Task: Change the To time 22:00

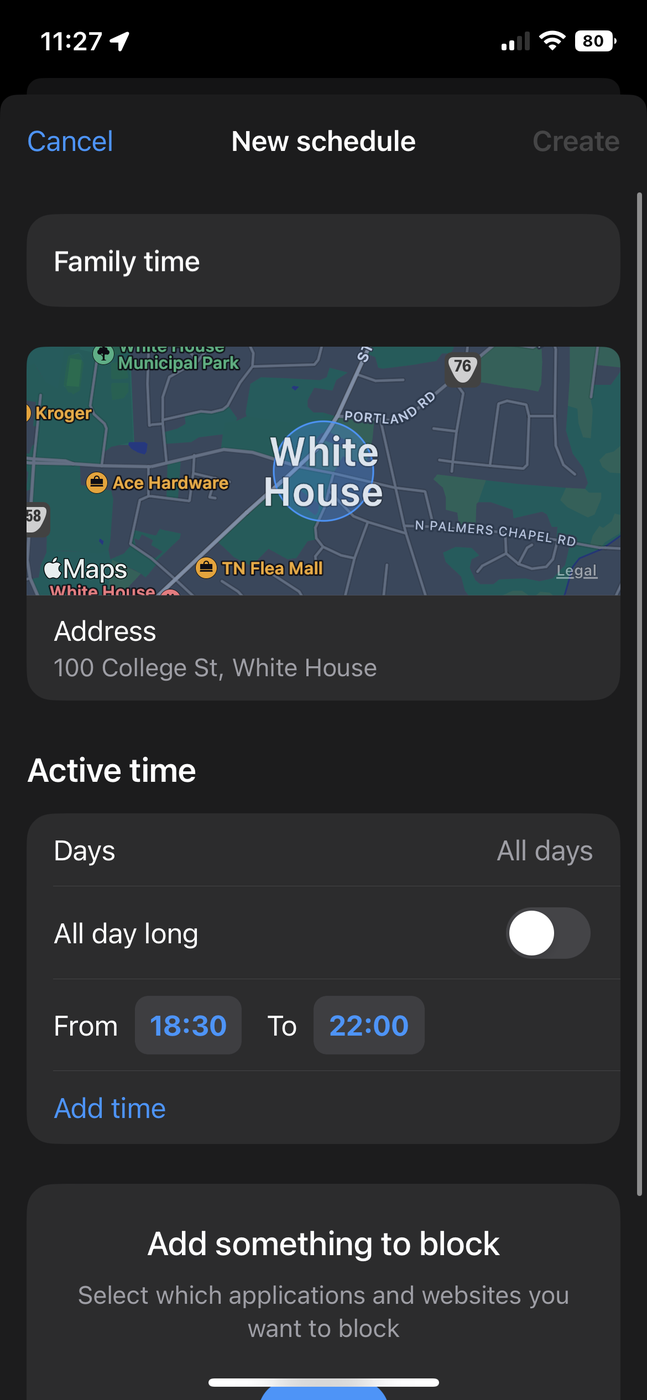Action: pos(369,1025)
